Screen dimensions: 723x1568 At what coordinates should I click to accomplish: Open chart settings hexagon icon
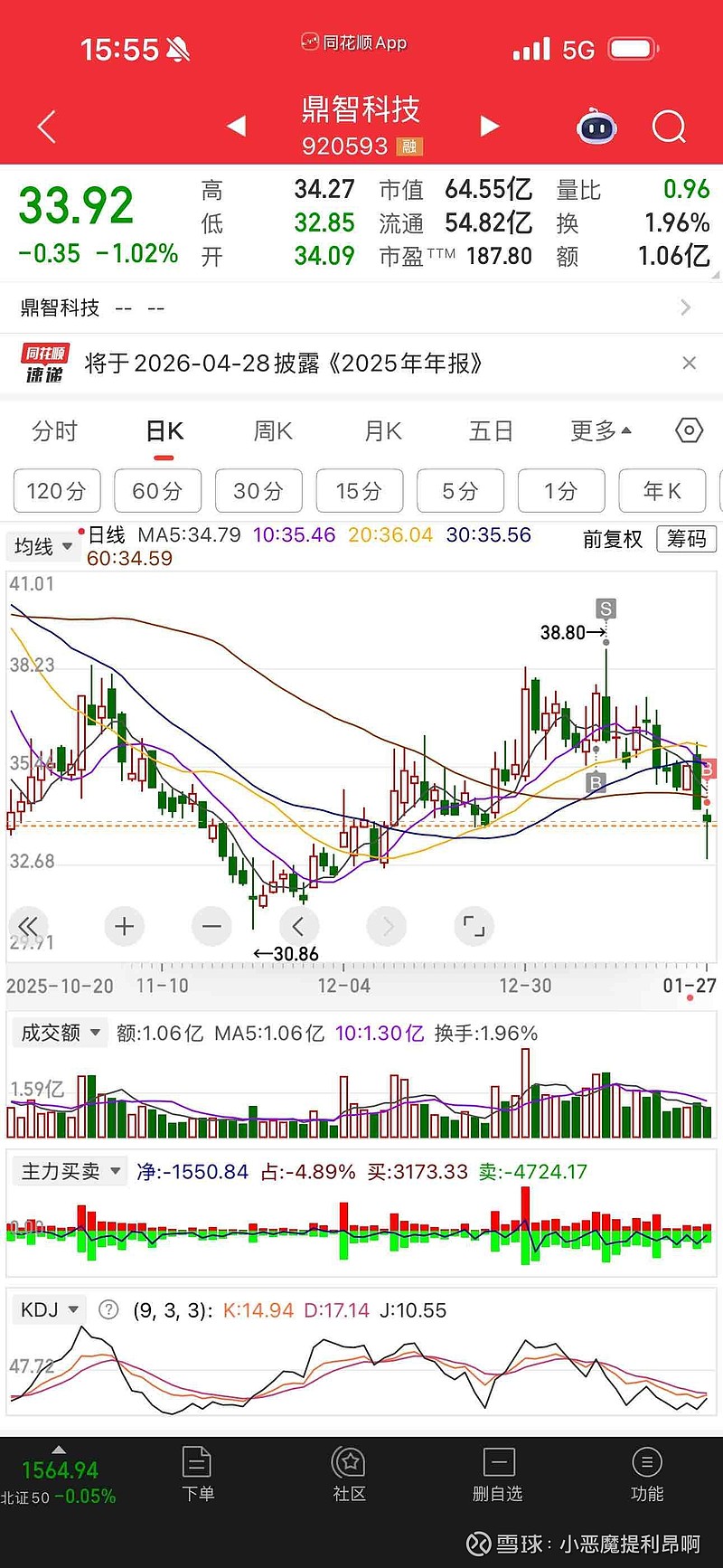pos(689,430)
